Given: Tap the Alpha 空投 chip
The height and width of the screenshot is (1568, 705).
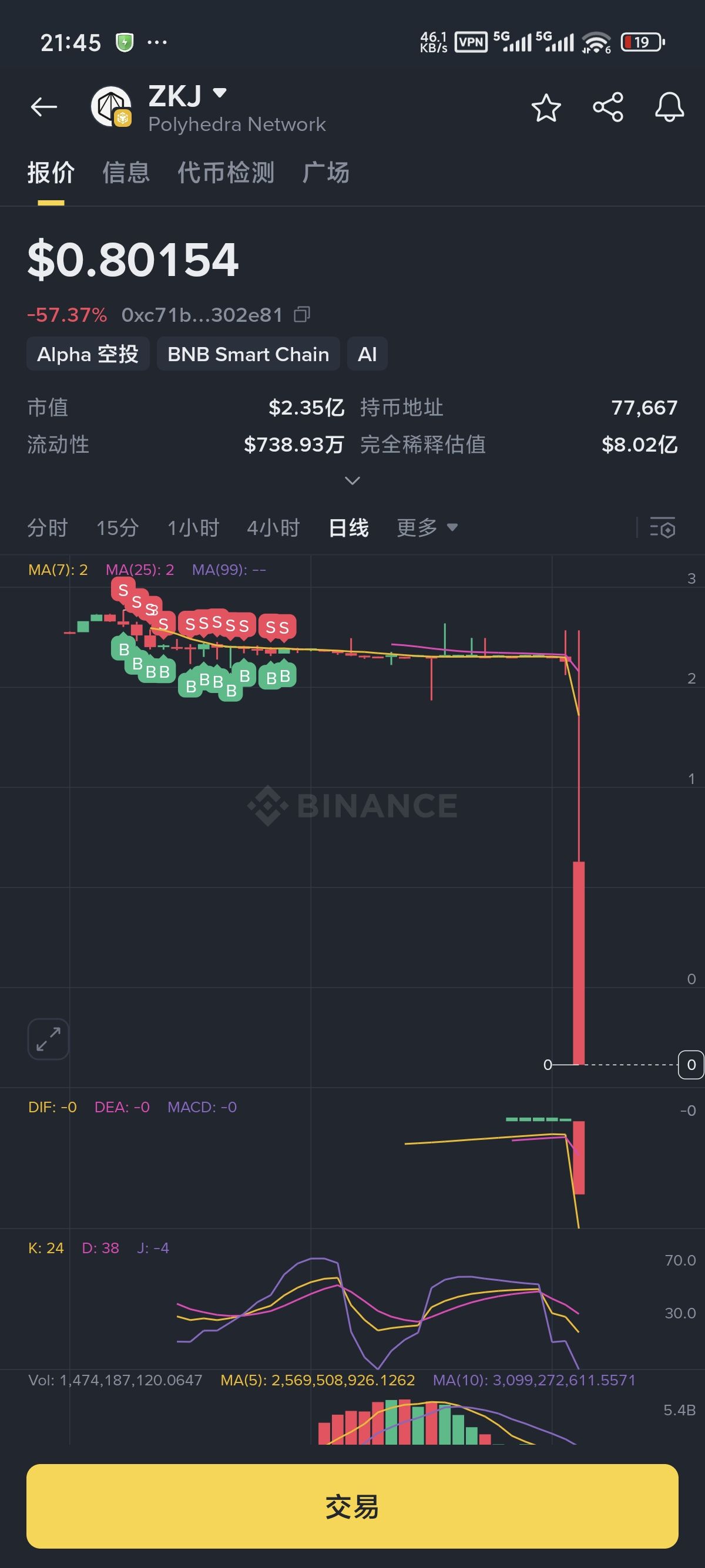Looking at the screenshot, I should 88,354.
